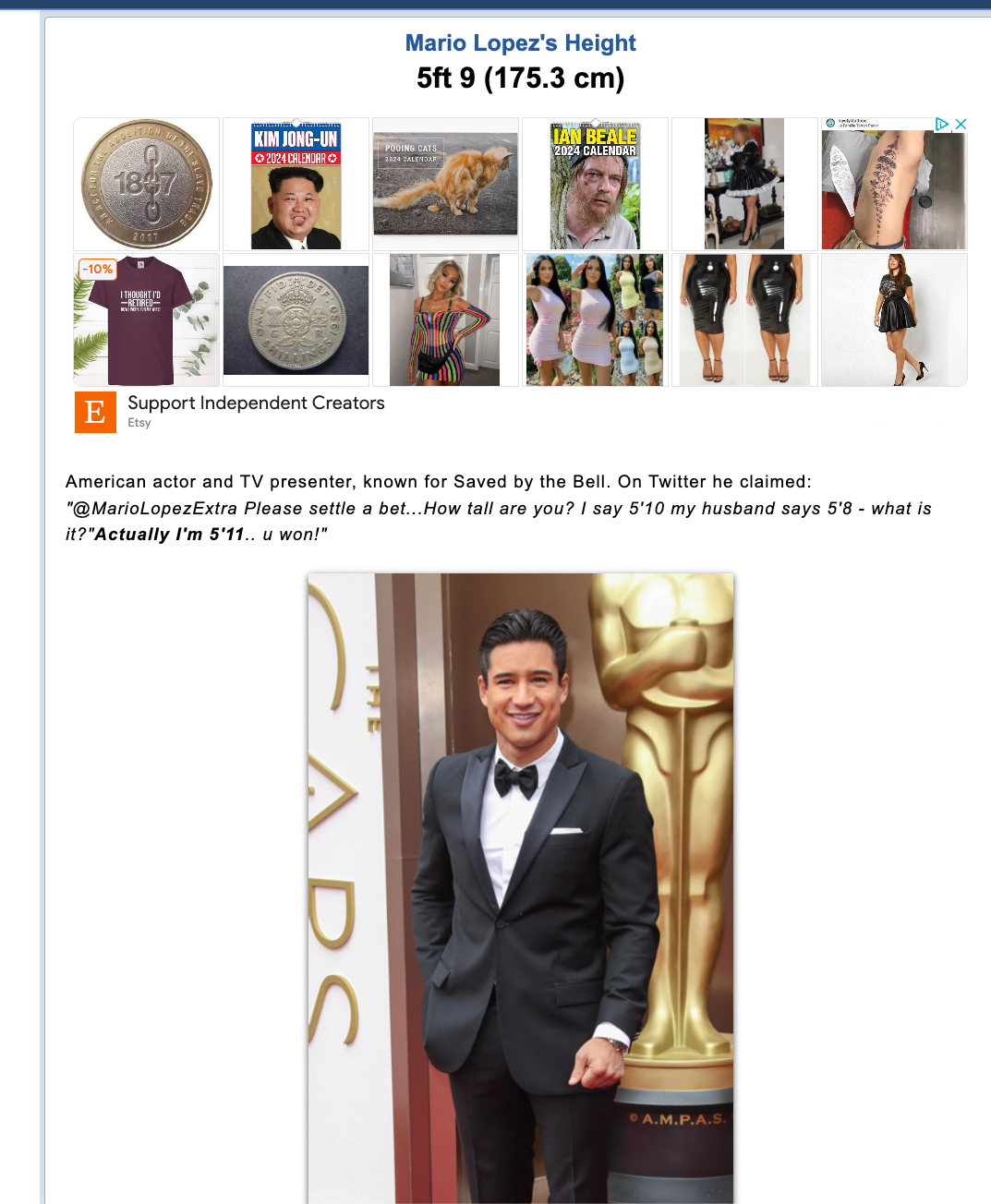Select the black skater skirt outfit ad
Viewport: 991px width, 1204px height.
(x=893, y=319)
